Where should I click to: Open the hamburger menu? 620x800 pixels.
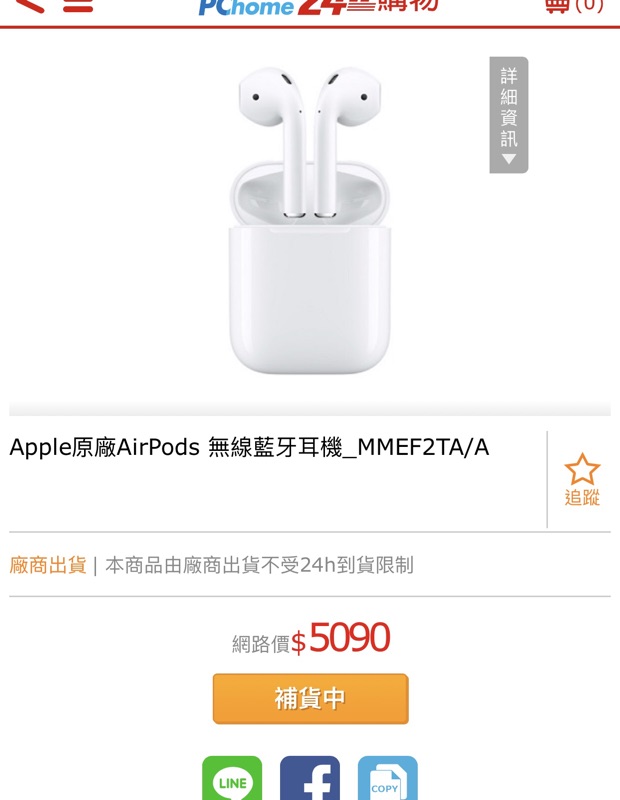[78, 6]
